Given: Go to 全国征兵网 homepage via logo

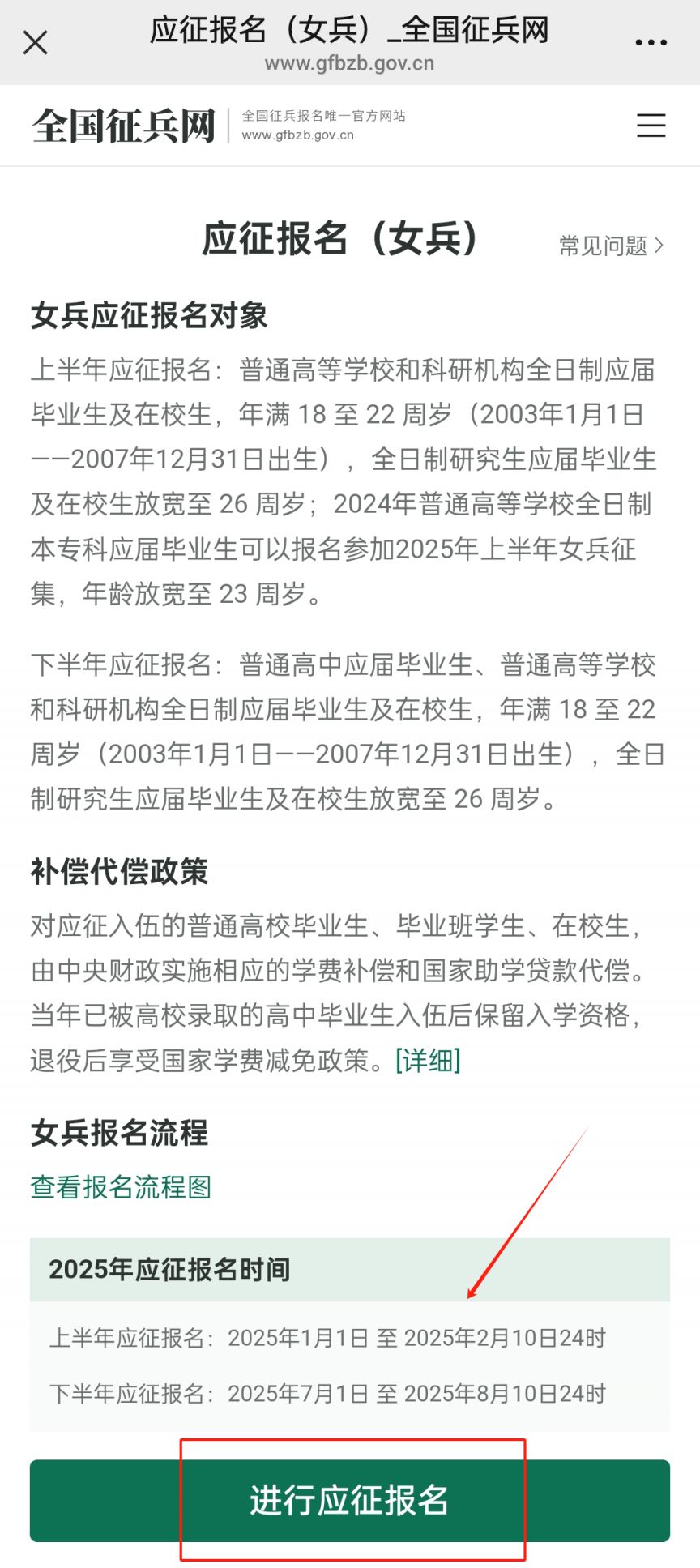Looking at the screenshot, I should click(124, 126).
